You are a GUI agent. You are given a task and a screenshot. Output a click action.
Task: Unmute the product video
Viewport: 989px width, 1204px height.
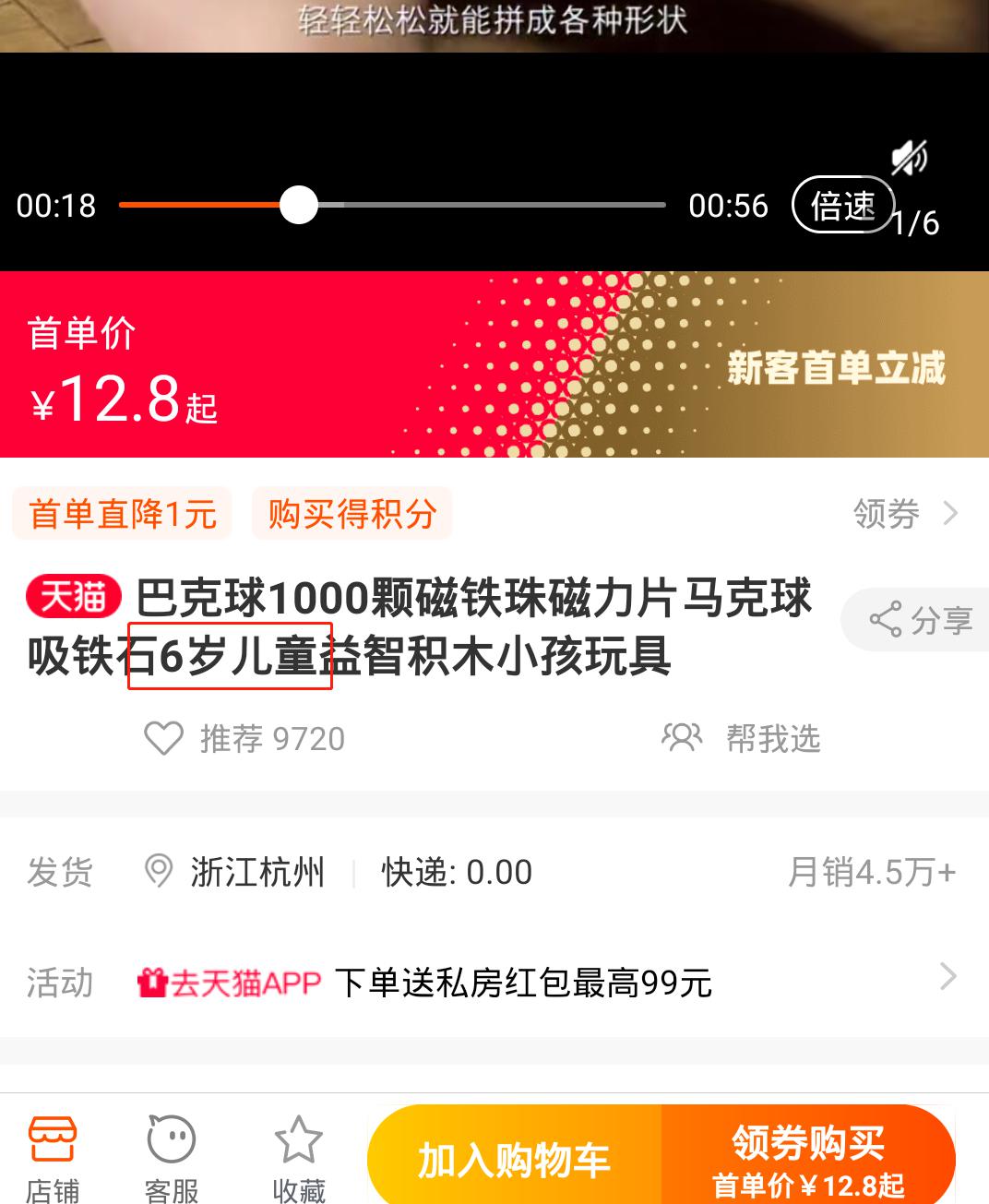(908, 159)
